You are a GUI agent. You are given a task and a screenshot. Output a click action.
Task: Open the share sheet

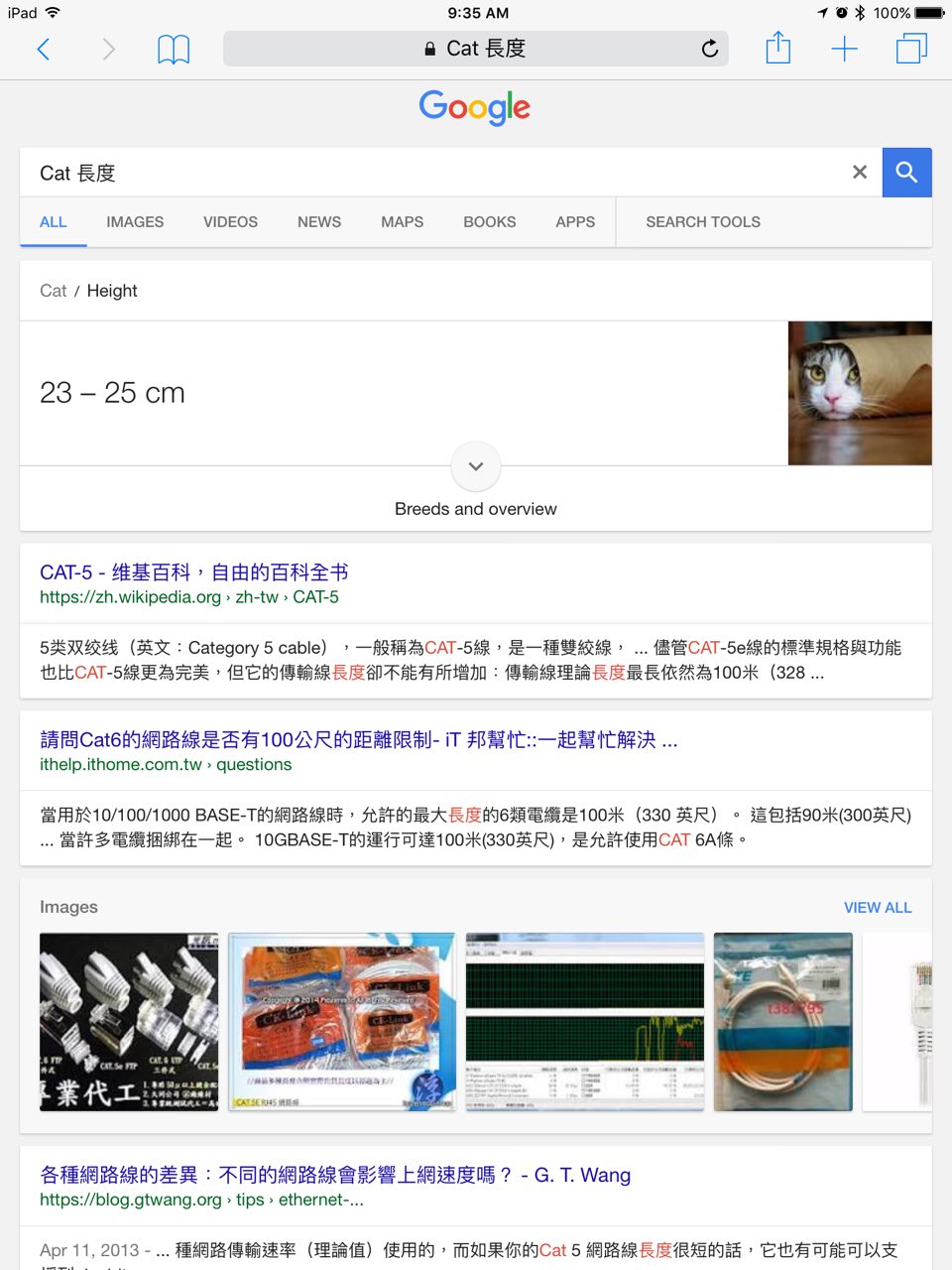coord(778,48)
